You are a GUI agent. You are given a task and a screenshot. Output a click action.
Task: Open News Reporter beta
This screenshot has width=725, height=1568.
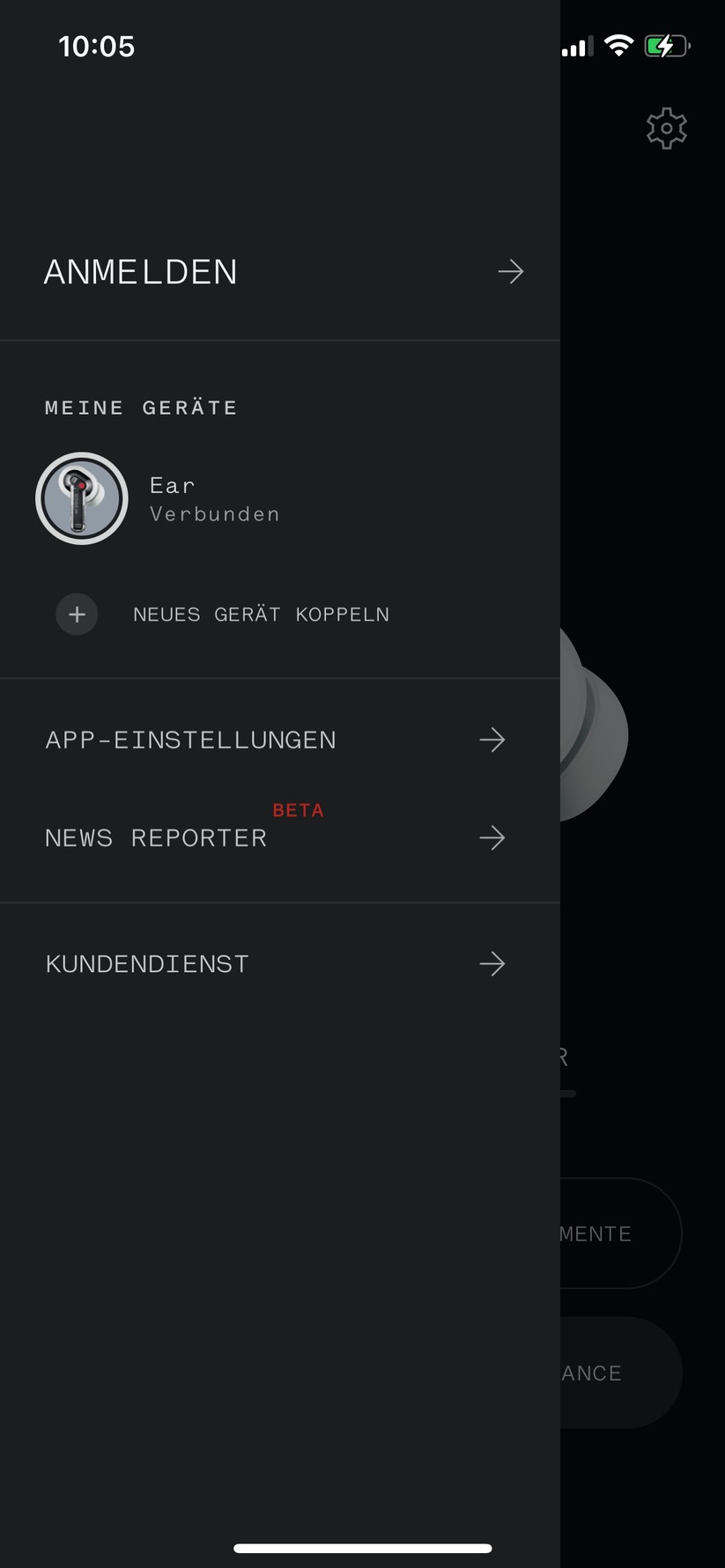coord(275,837)
